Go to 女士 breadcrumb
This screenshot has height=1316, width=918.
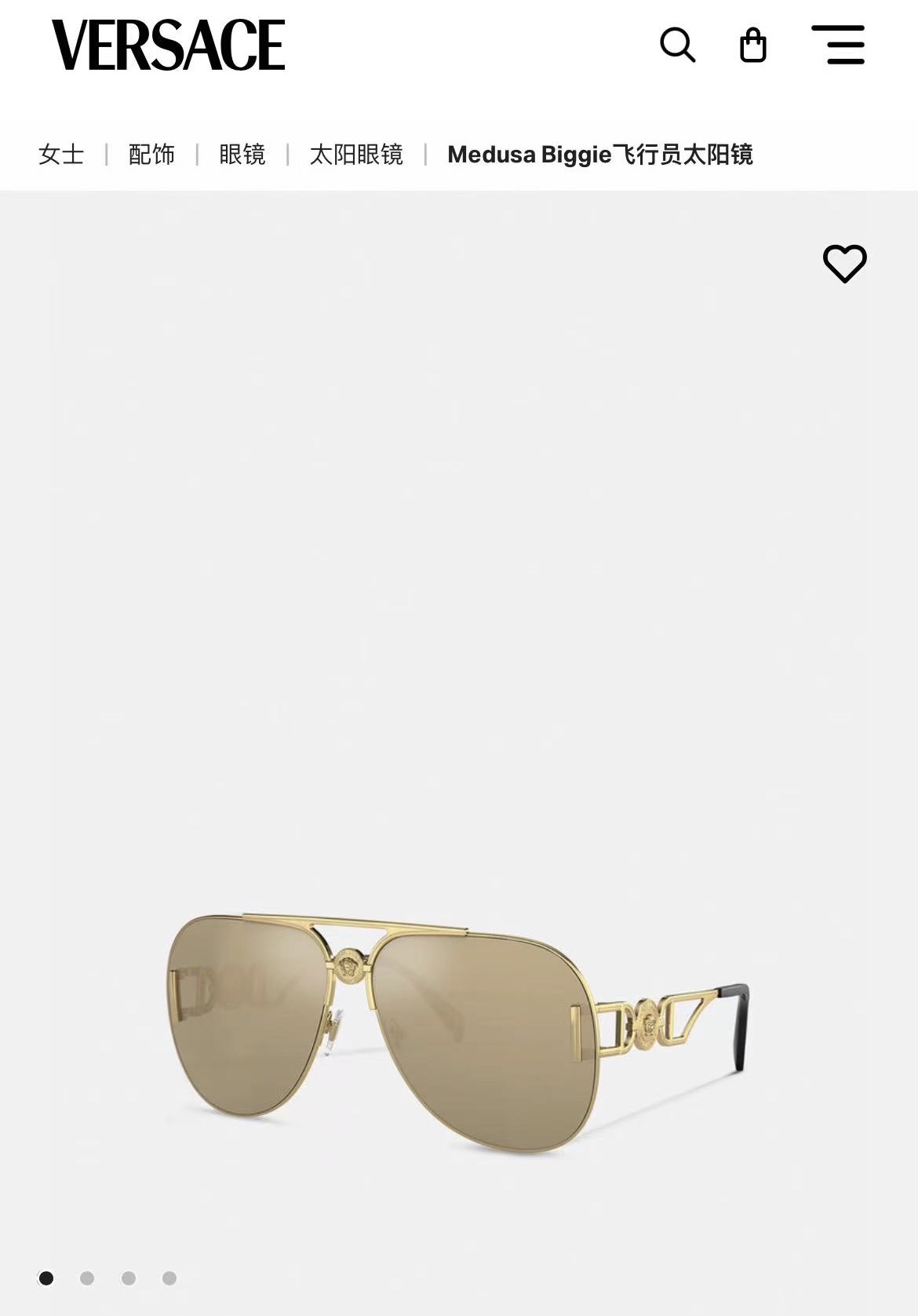point(61,155)
